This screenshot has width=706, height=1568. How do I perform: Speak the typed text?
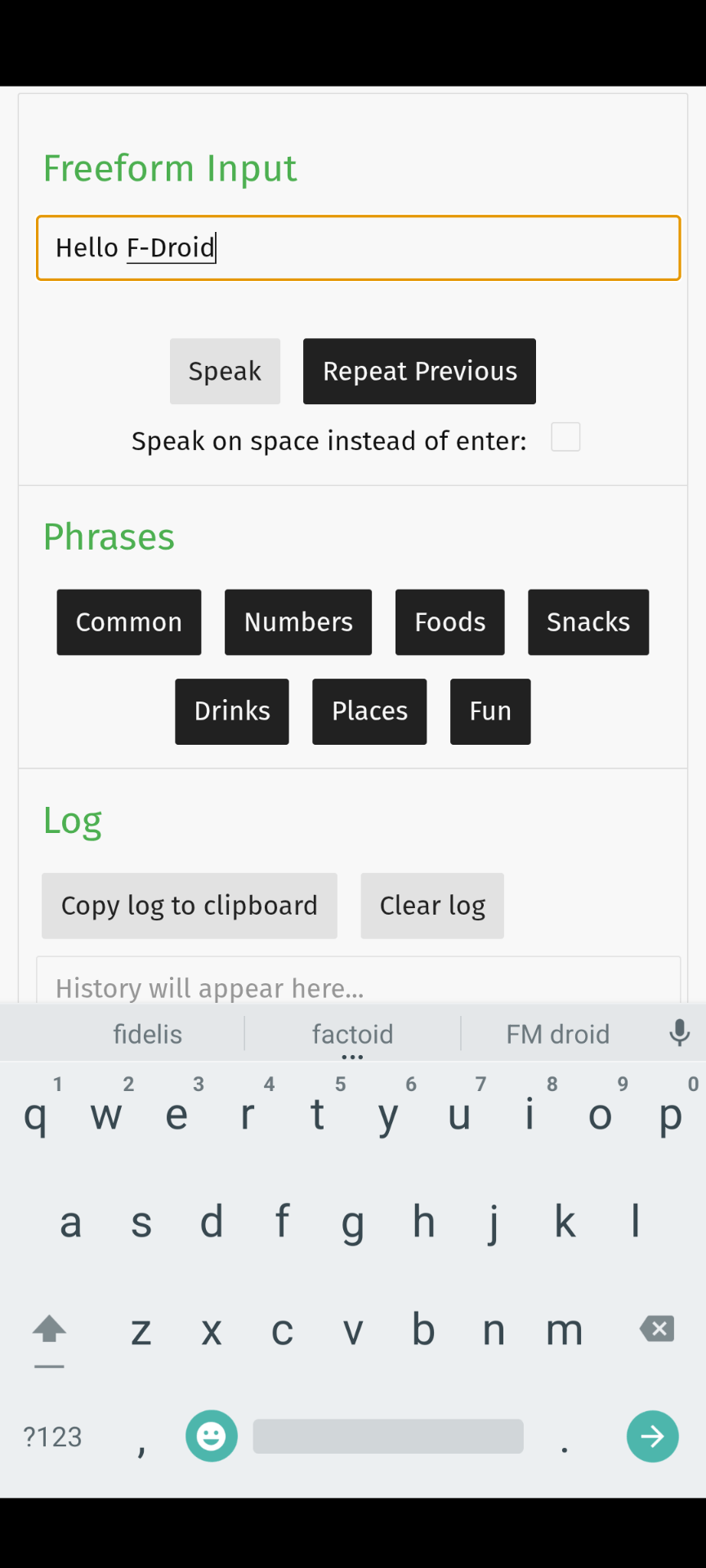click(225, 372)
